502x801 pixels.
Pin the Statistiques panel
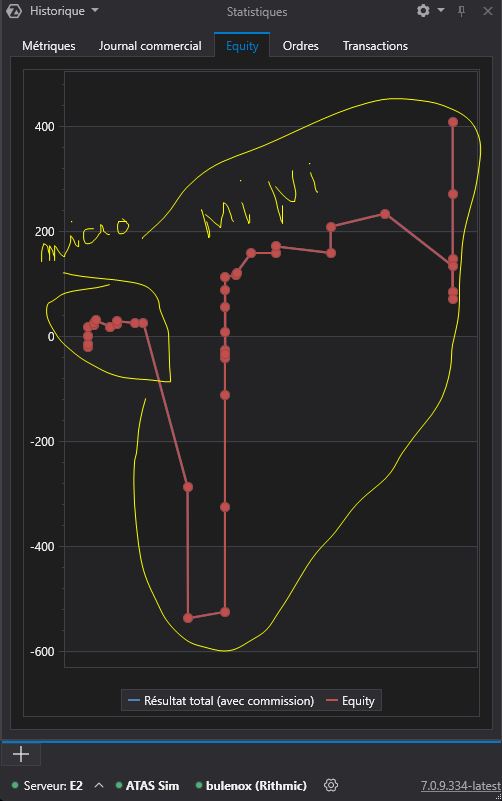(462, 11)
